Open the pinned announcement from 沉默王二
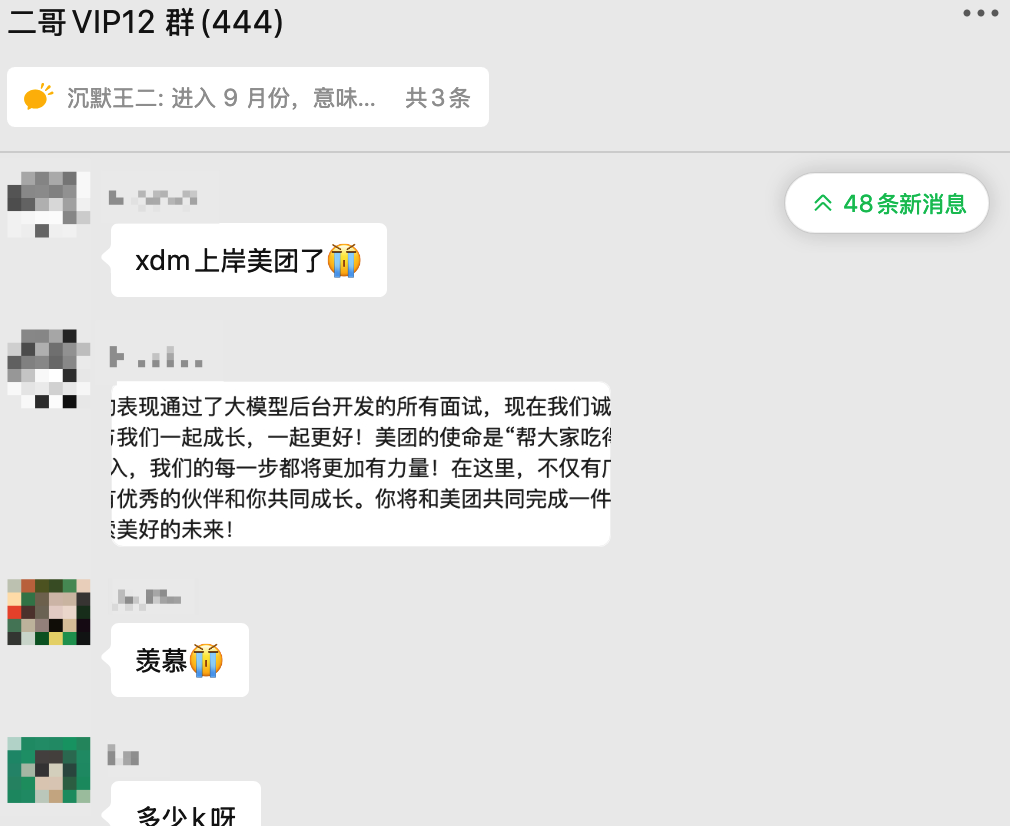1010x826 pixels. [x=247, y=98]
